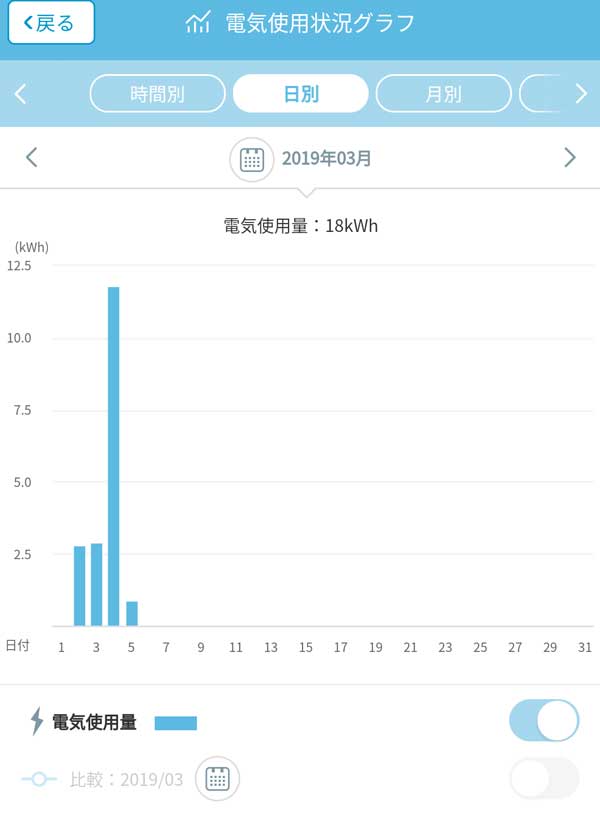
Task: Go to the previous month
Action: pyautogui.click(x=32, y=157)
